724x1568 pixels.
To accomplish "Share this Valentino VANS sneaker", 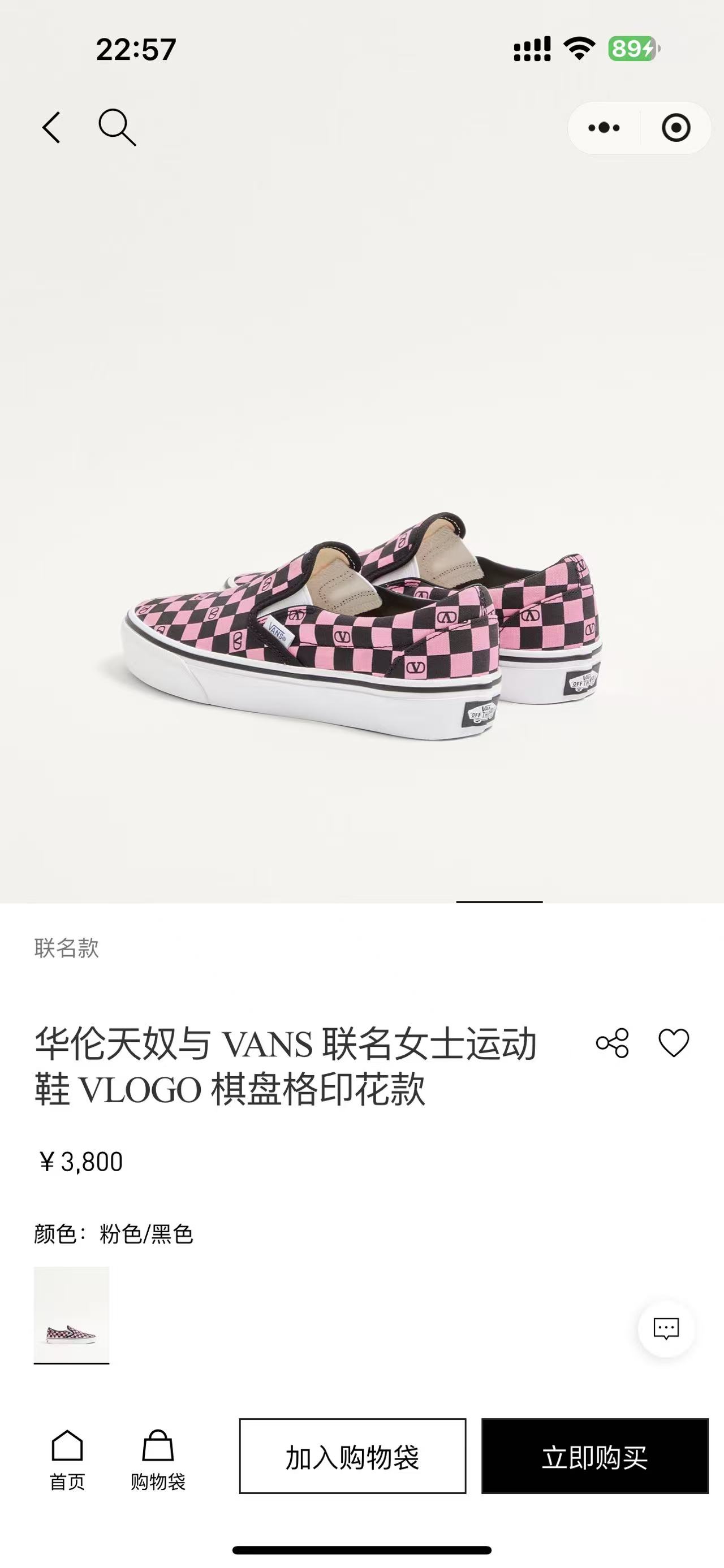I will click(612, 1043).
